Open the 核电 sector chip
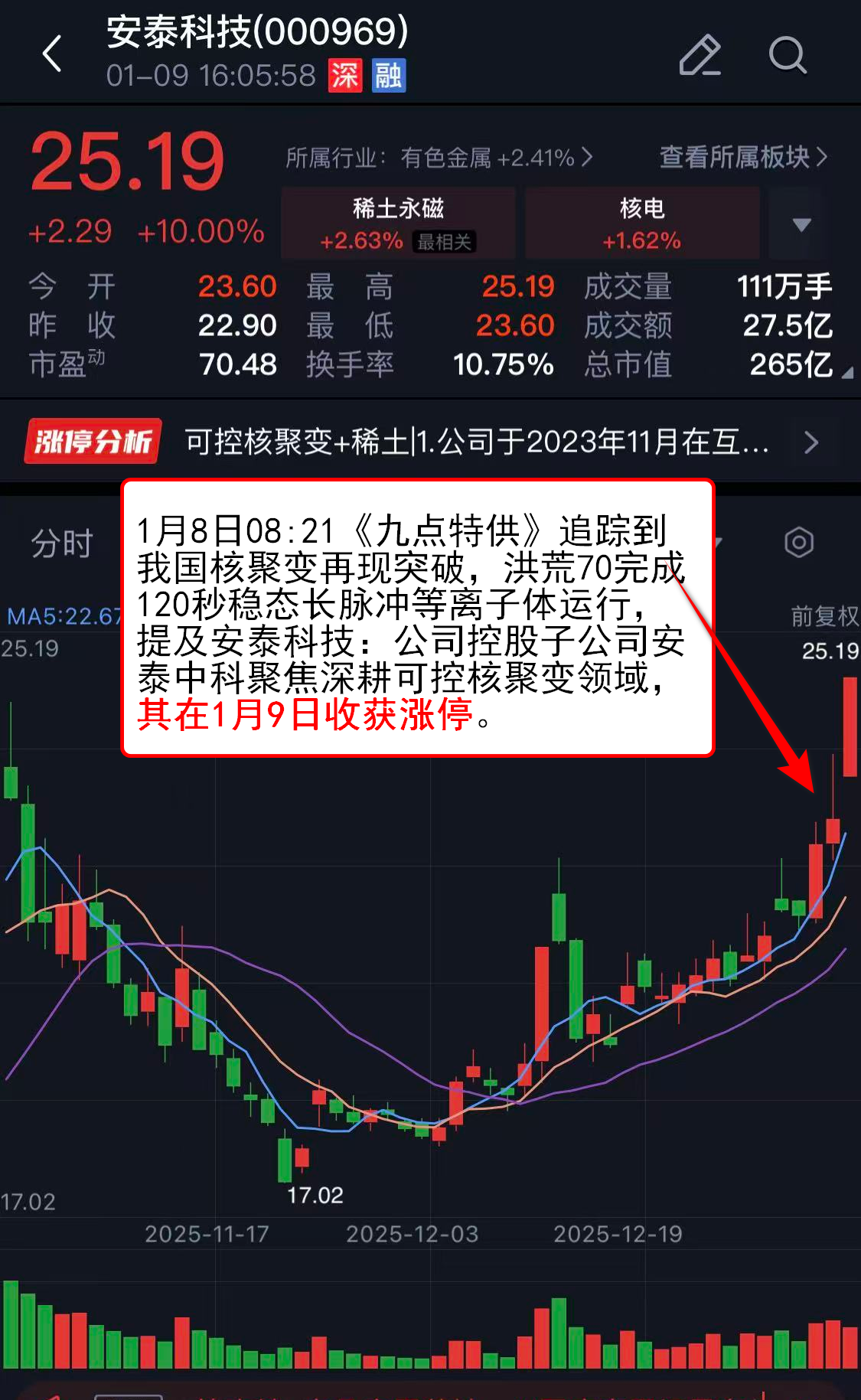The height and width of the screenshot is (1400, 861). click(x=641, y=224)
